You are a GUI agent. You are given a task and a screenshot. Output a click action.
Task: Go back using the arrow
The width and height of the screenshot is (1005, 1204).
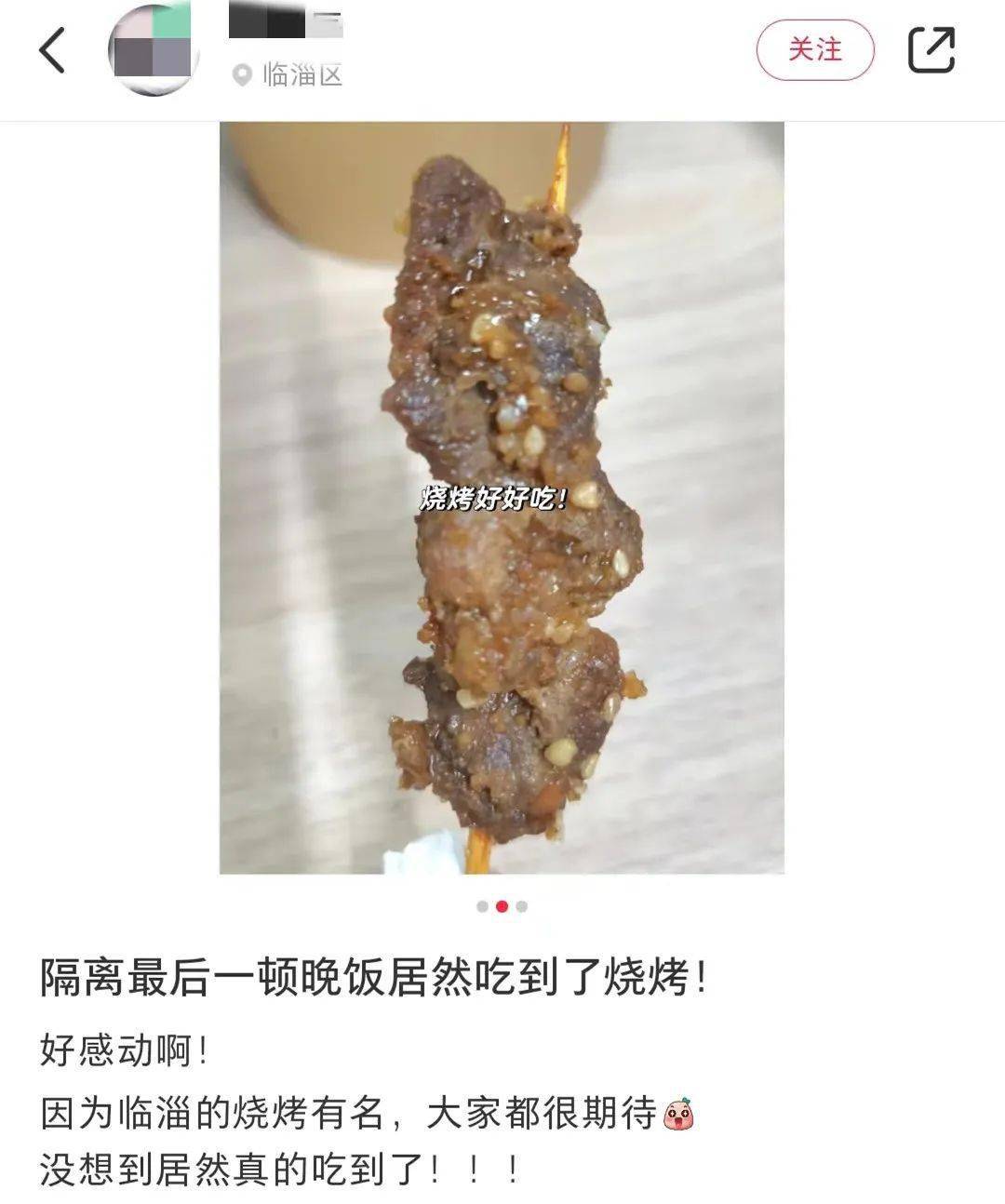tap(53, 49)
